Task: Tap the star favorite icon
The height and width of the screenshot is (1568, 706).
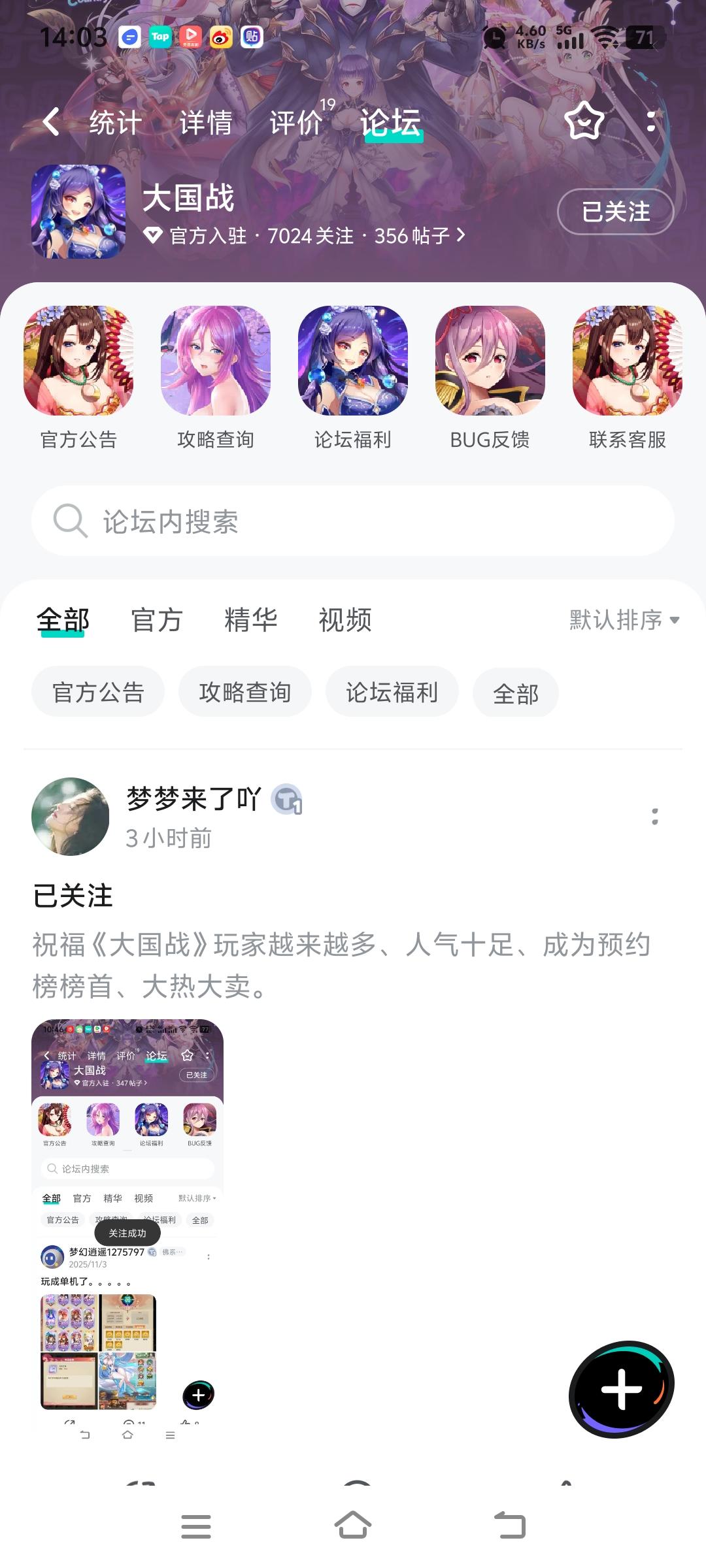Action: pyautogui.click(x=584, y=121)
